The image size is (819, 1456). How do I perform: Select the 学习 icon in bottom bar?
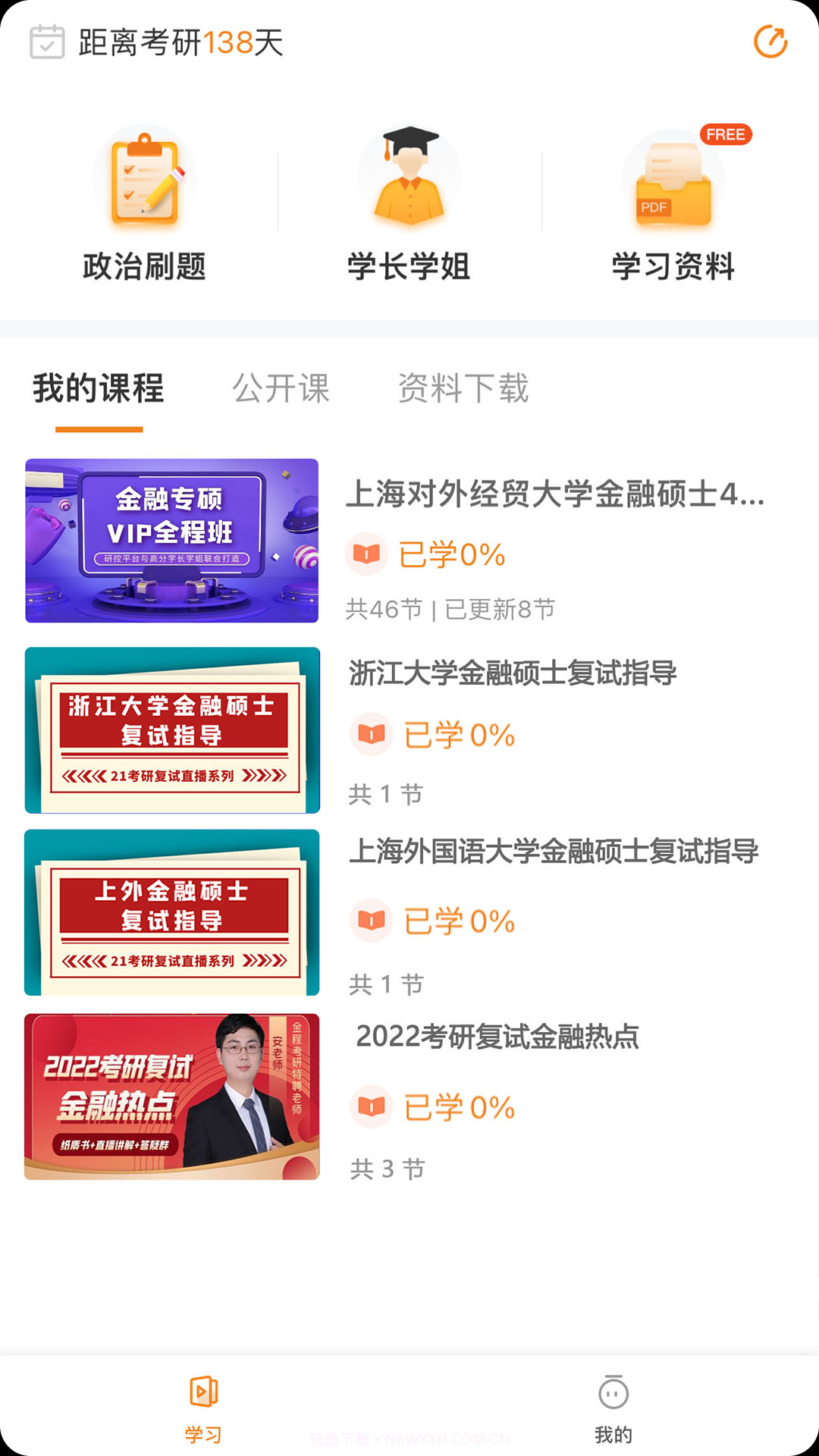tap(203, 1404)
